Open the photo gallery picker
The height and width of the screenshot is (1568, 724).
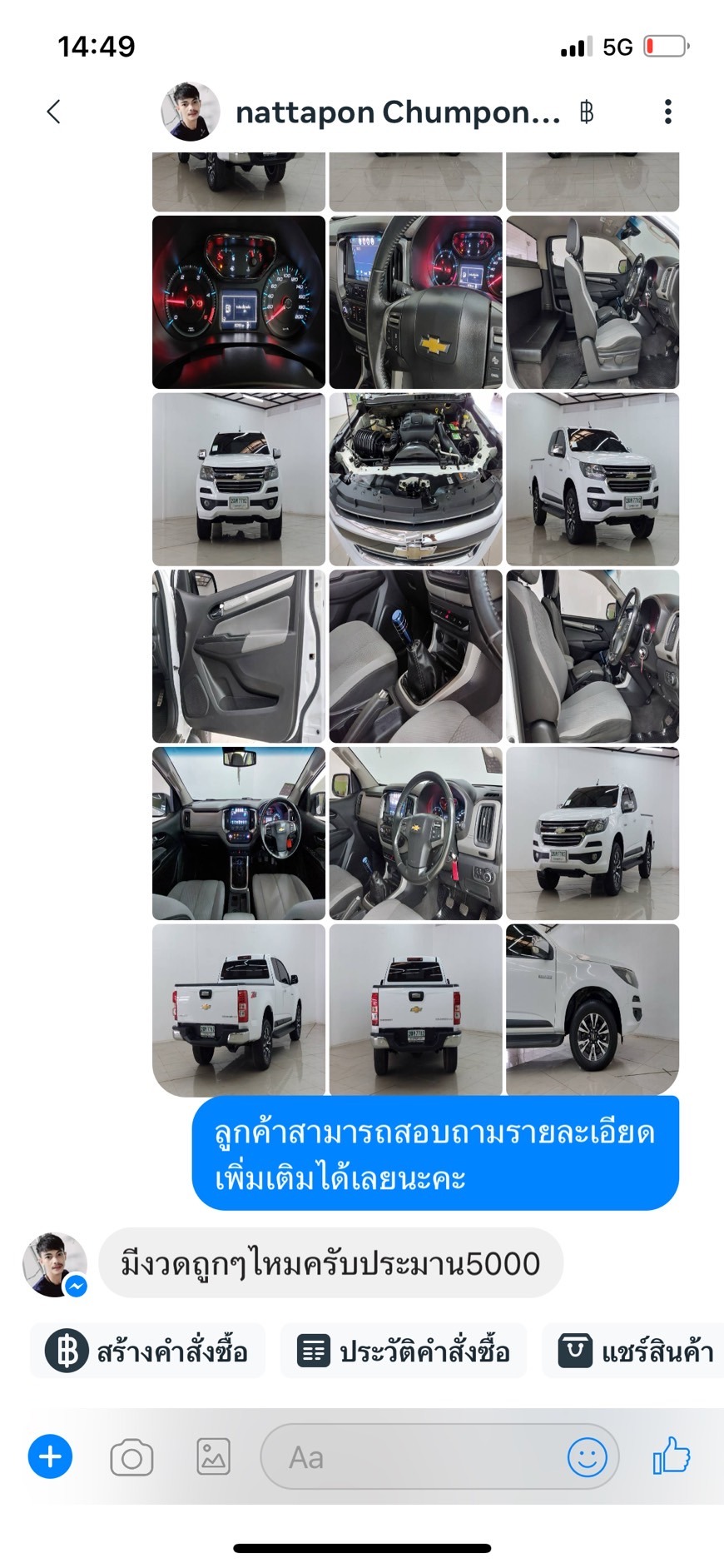coord(213,1457)
